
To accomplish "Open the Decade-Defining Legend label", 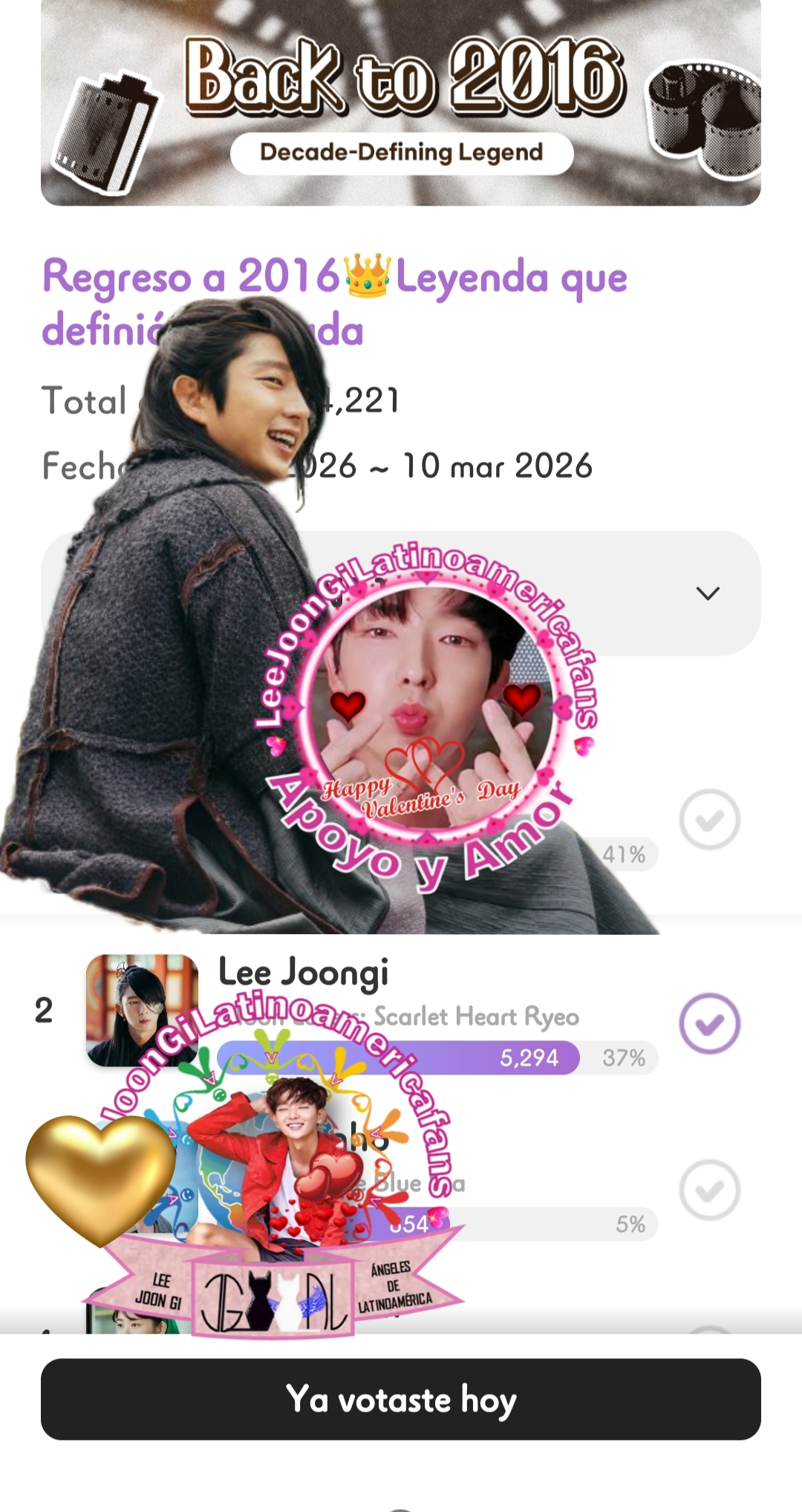I will pyautogui.click(x=401, y=152).
